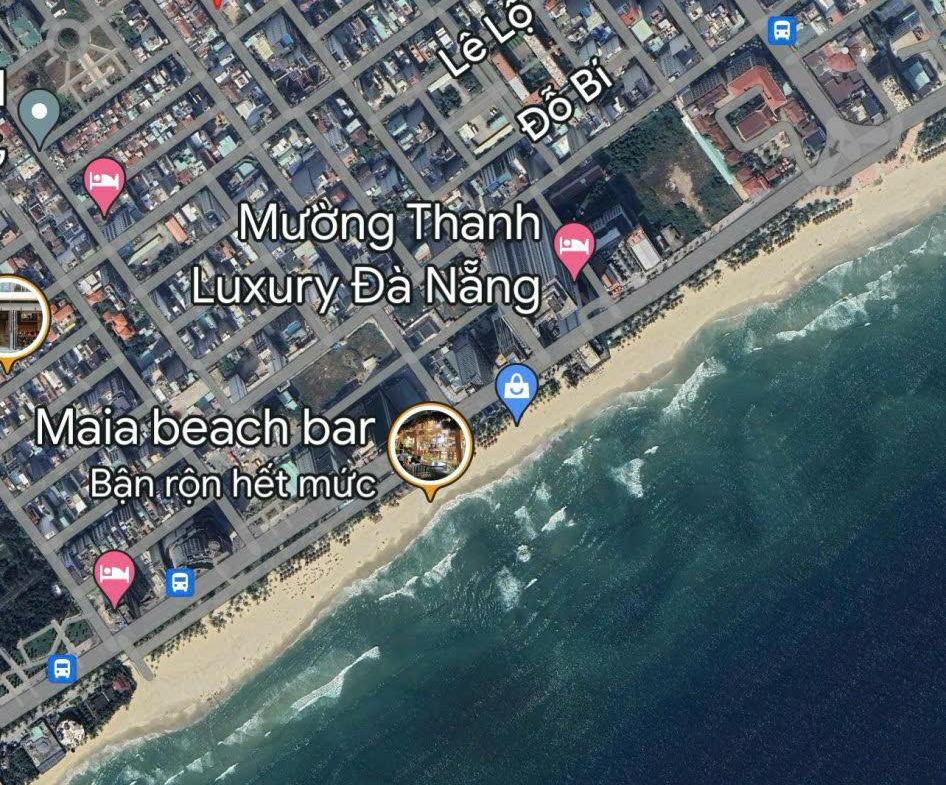Open Maia beach bar photo marker
The width and height of the screenshot is (946, 785).
tap(431, 445)
